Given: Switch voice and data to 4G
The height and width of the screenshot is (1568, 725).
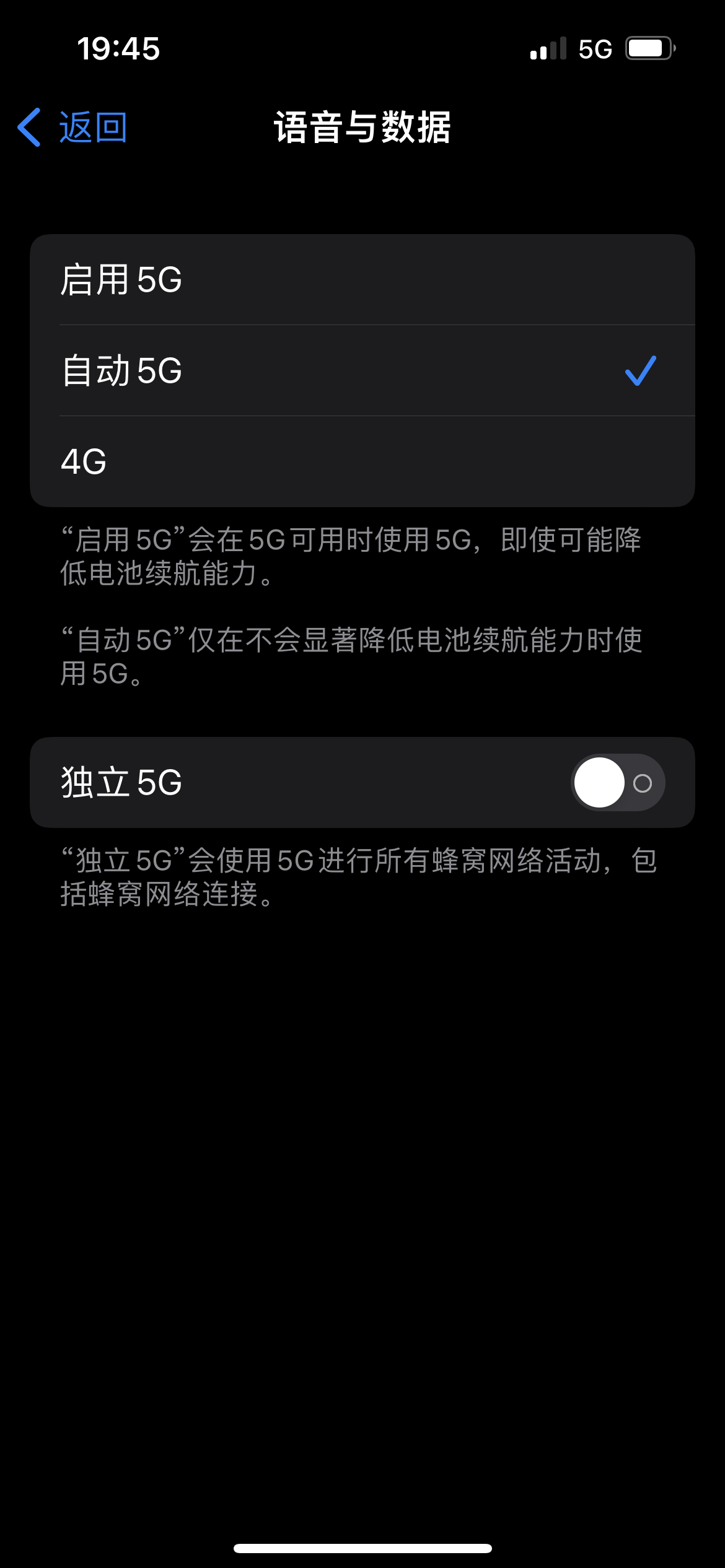Looking at the screenshot, I should tap(362, 462).
